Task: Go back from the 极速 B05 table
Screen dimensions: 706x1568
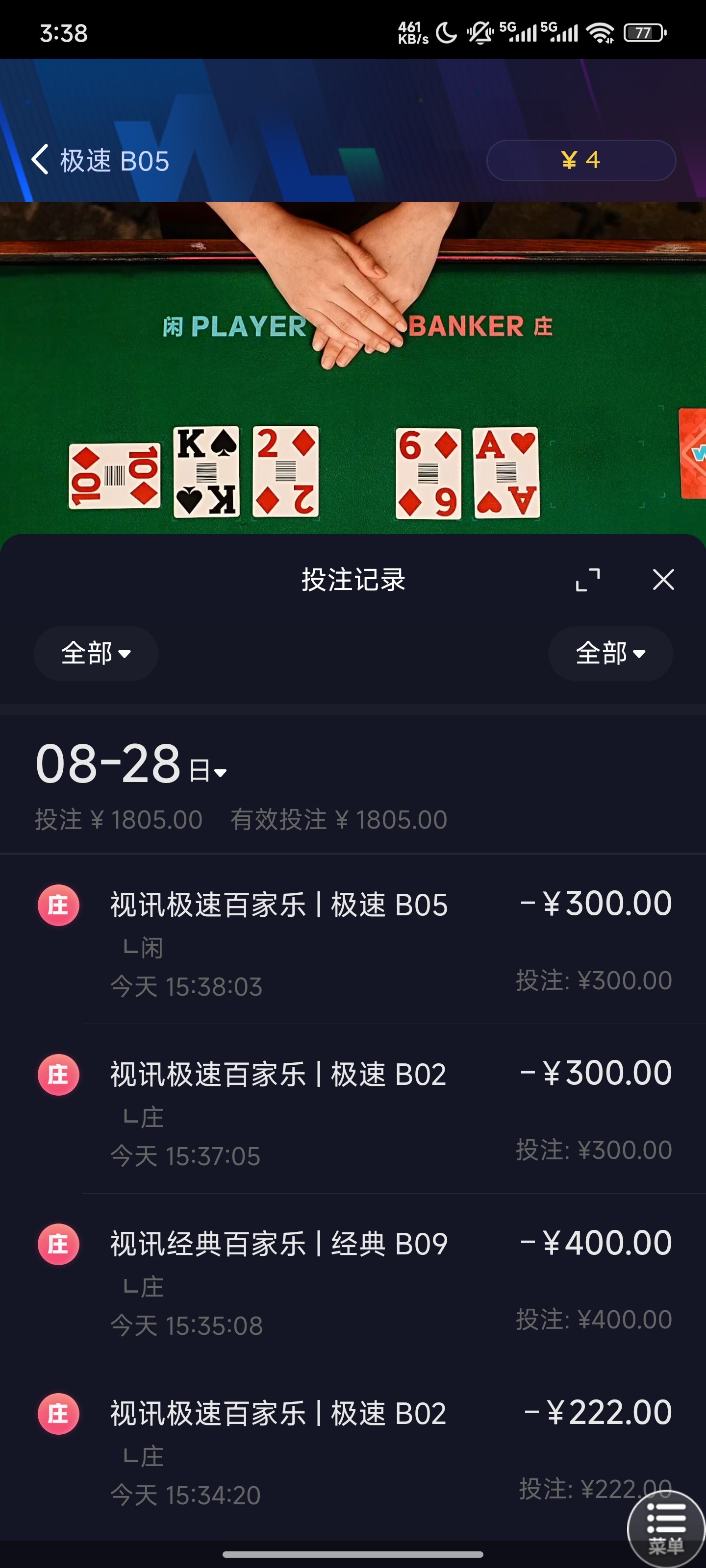Action: click(x=40, y=160)
